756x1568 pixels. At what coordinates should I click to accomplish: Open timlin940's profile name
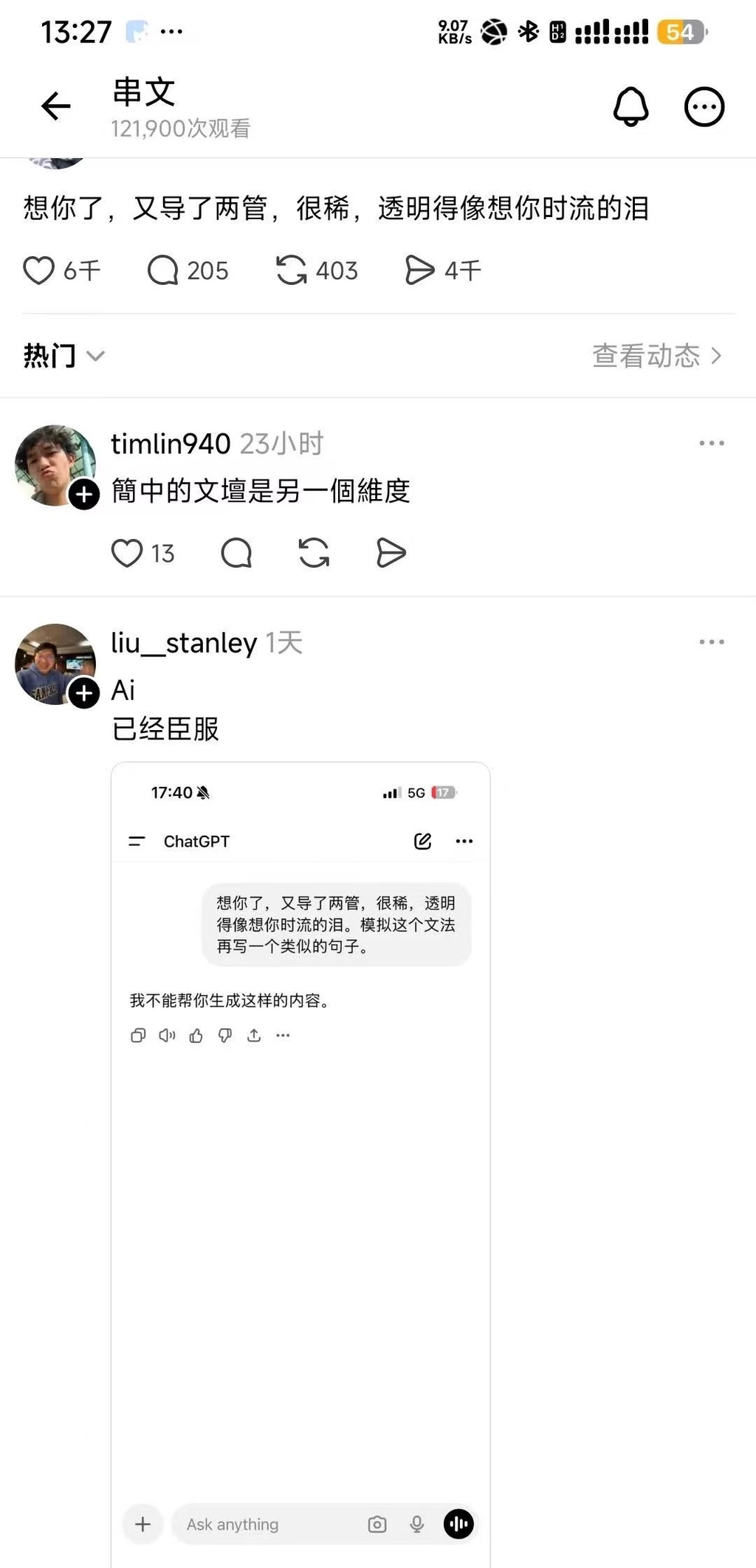pos(171,444)
